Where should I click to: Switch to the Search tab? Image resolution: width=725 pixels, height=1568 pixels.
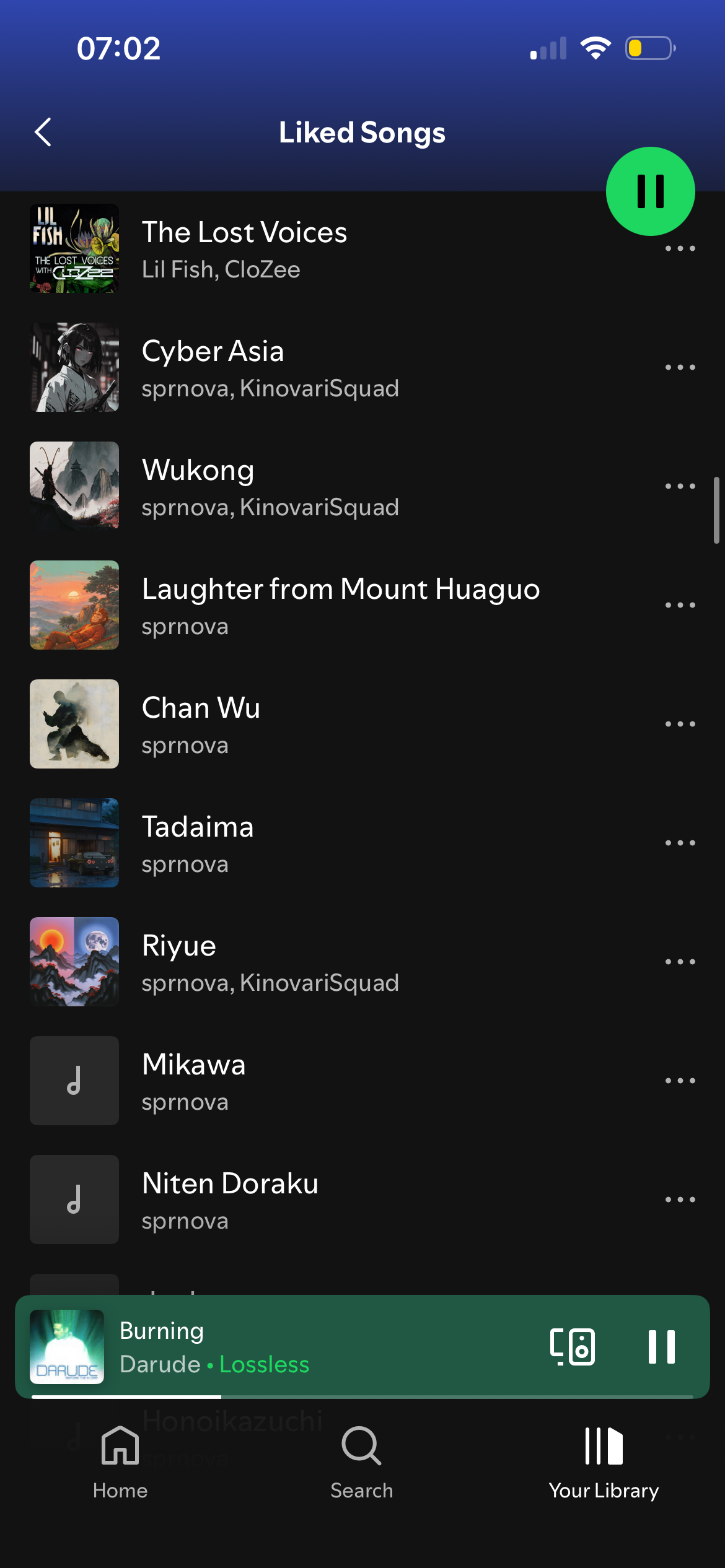(362, 1463)
